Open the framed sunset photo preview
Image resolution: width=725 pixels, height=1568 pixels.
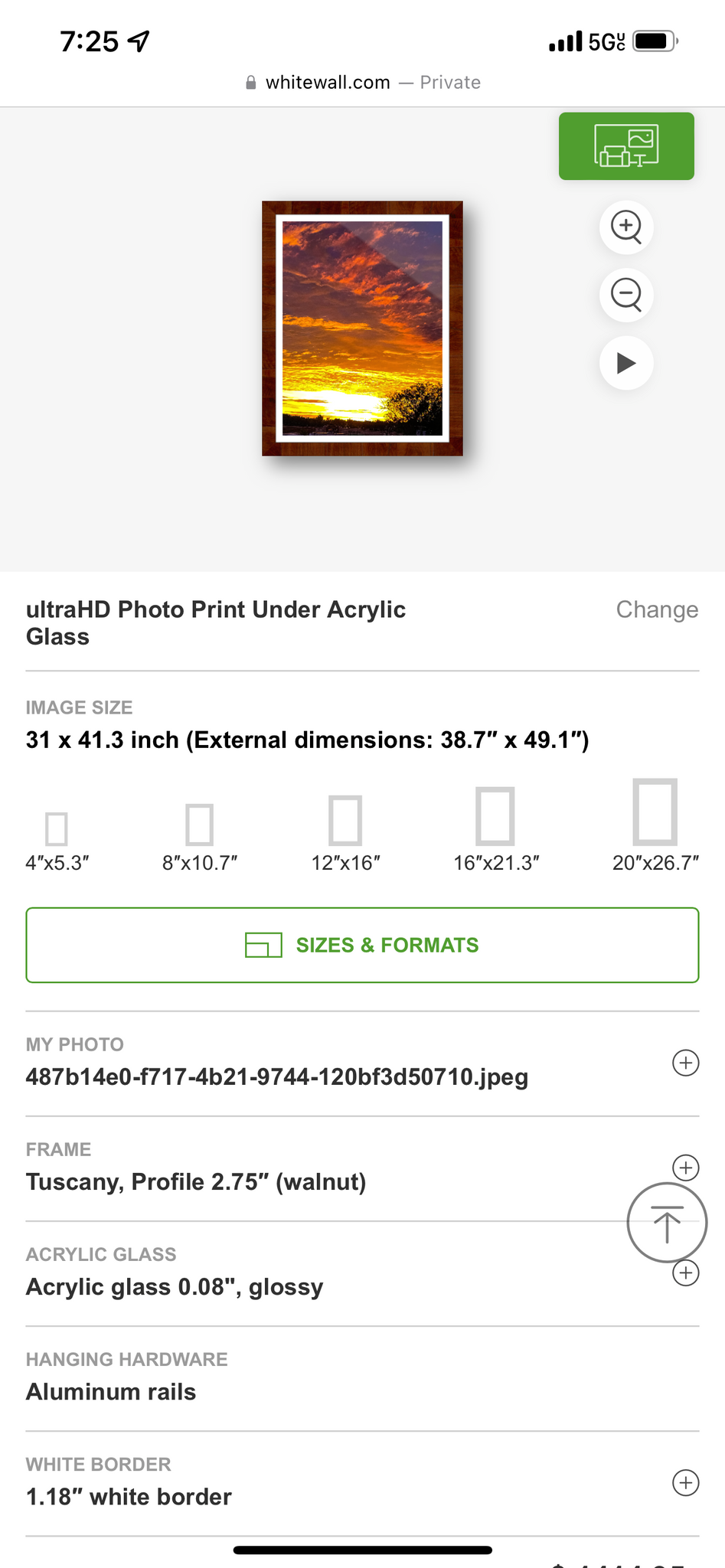[362, 328]
